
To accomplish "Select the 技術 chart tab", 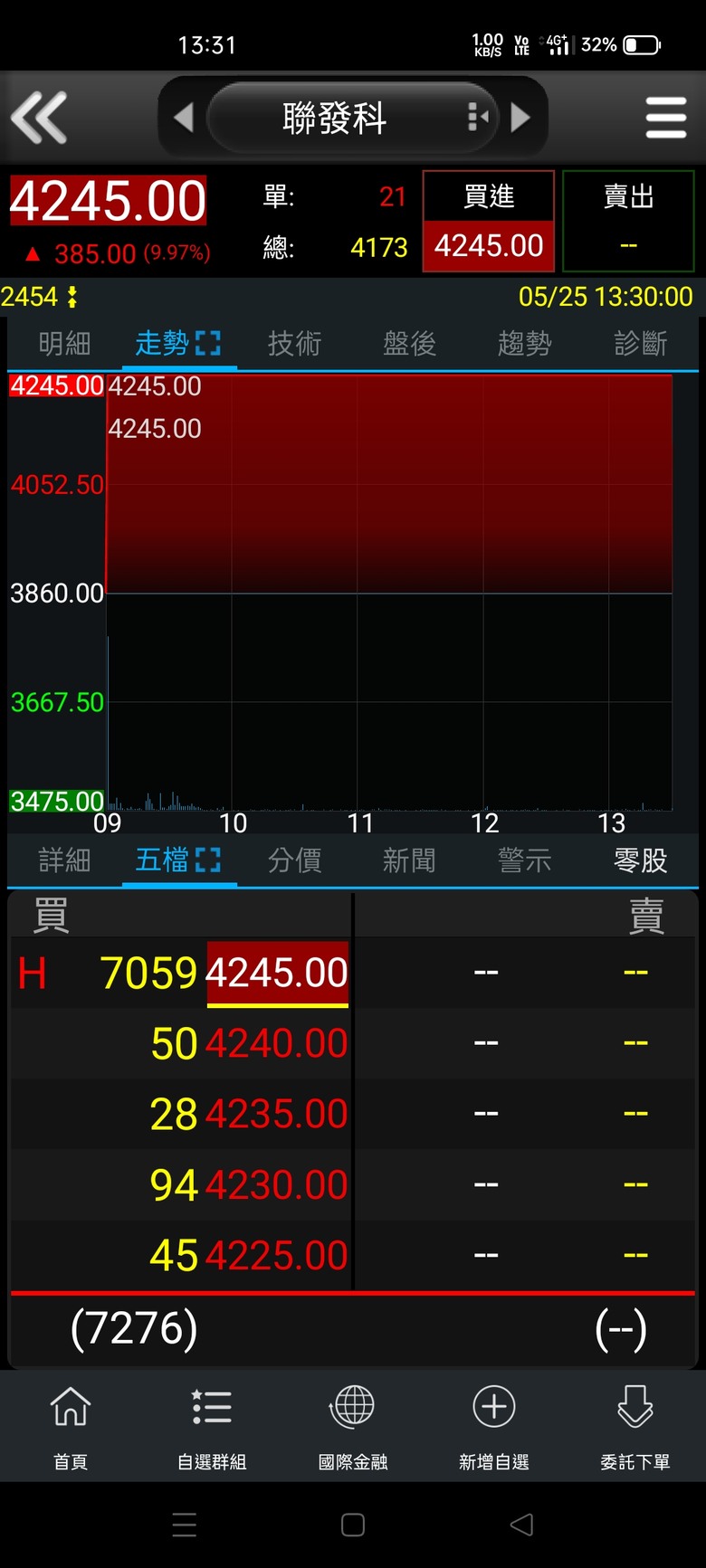I will pyautogui.click(x=294, y=344).
